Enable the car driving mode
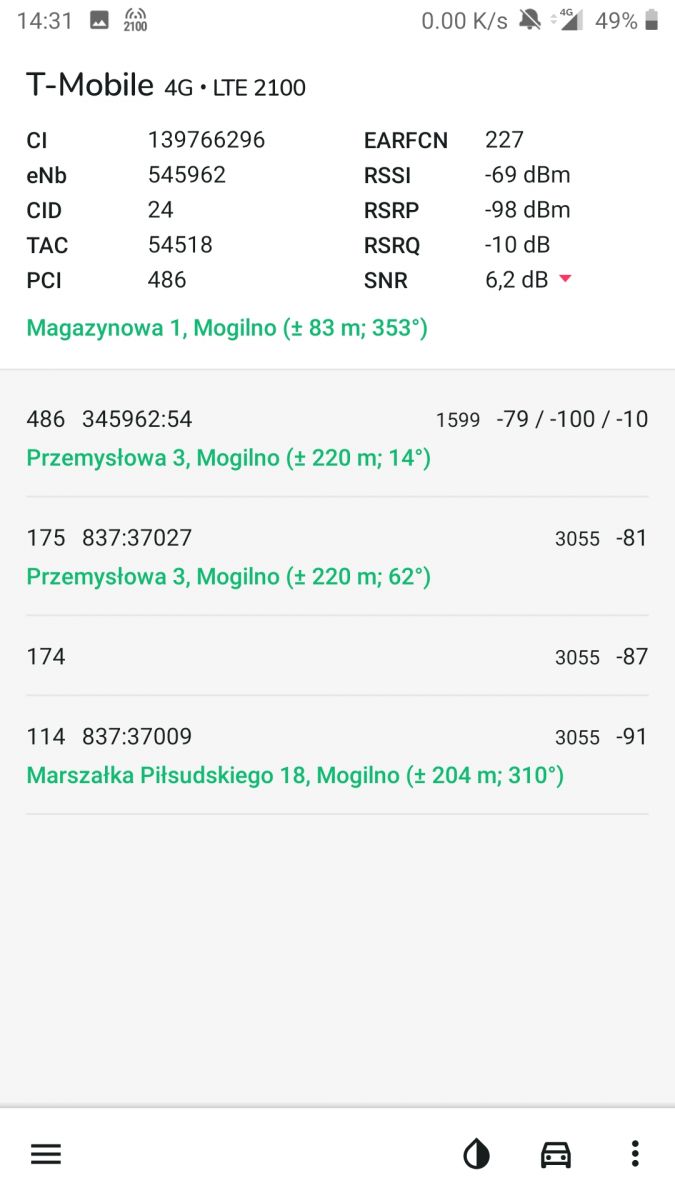 [556, 1155]
